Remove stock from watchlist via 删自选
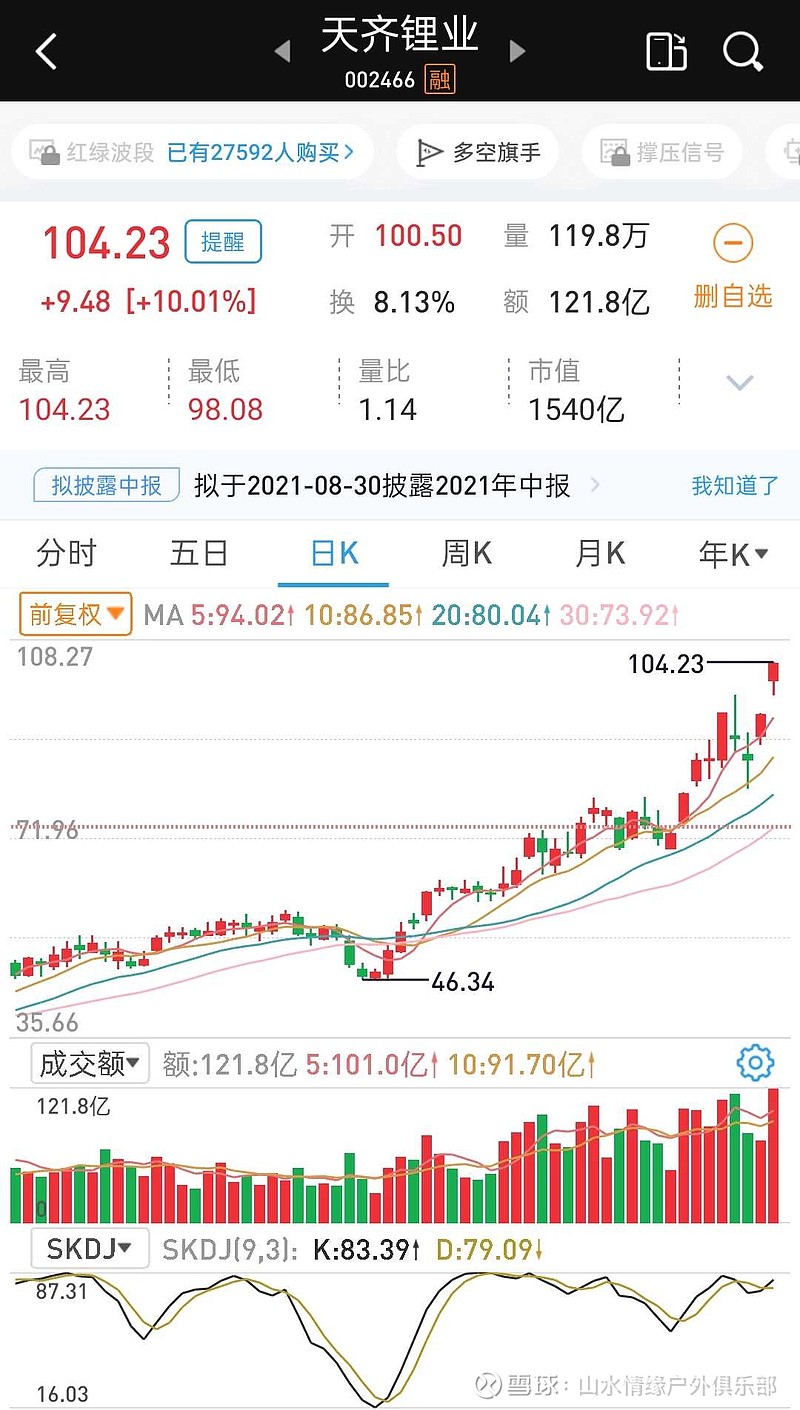The width and height of the screenshot is (800, 1410). (733, 266)
